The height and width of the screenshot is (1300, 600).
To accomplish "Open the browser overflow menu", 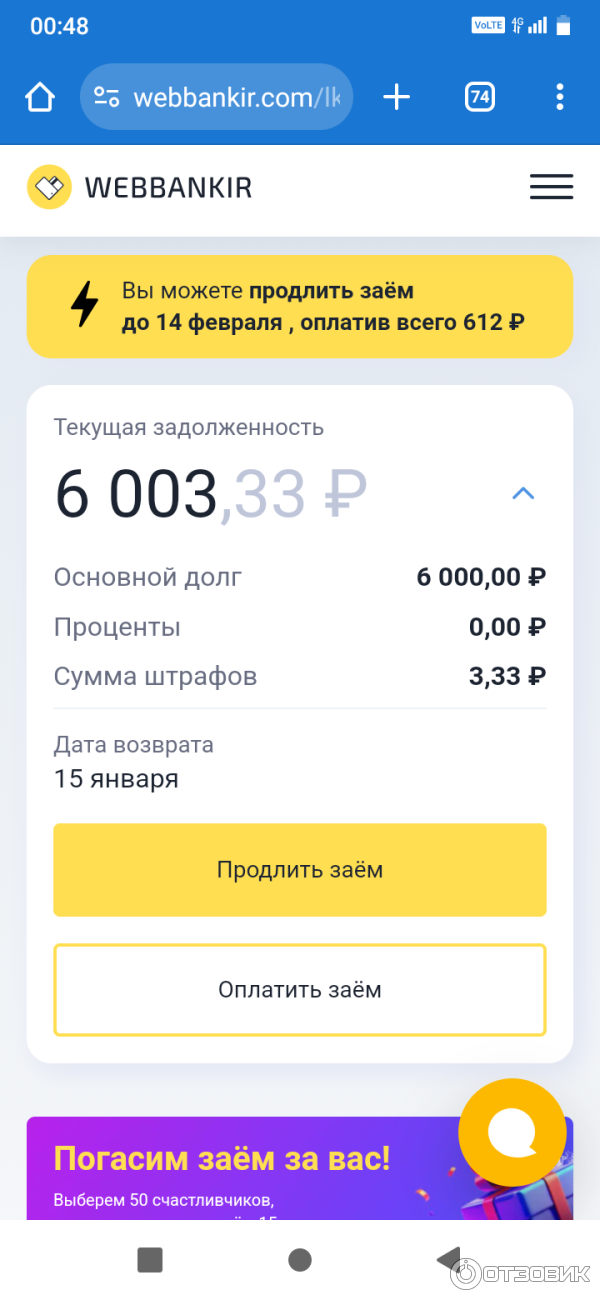I will pyautogui.click(x=559, y=97).
